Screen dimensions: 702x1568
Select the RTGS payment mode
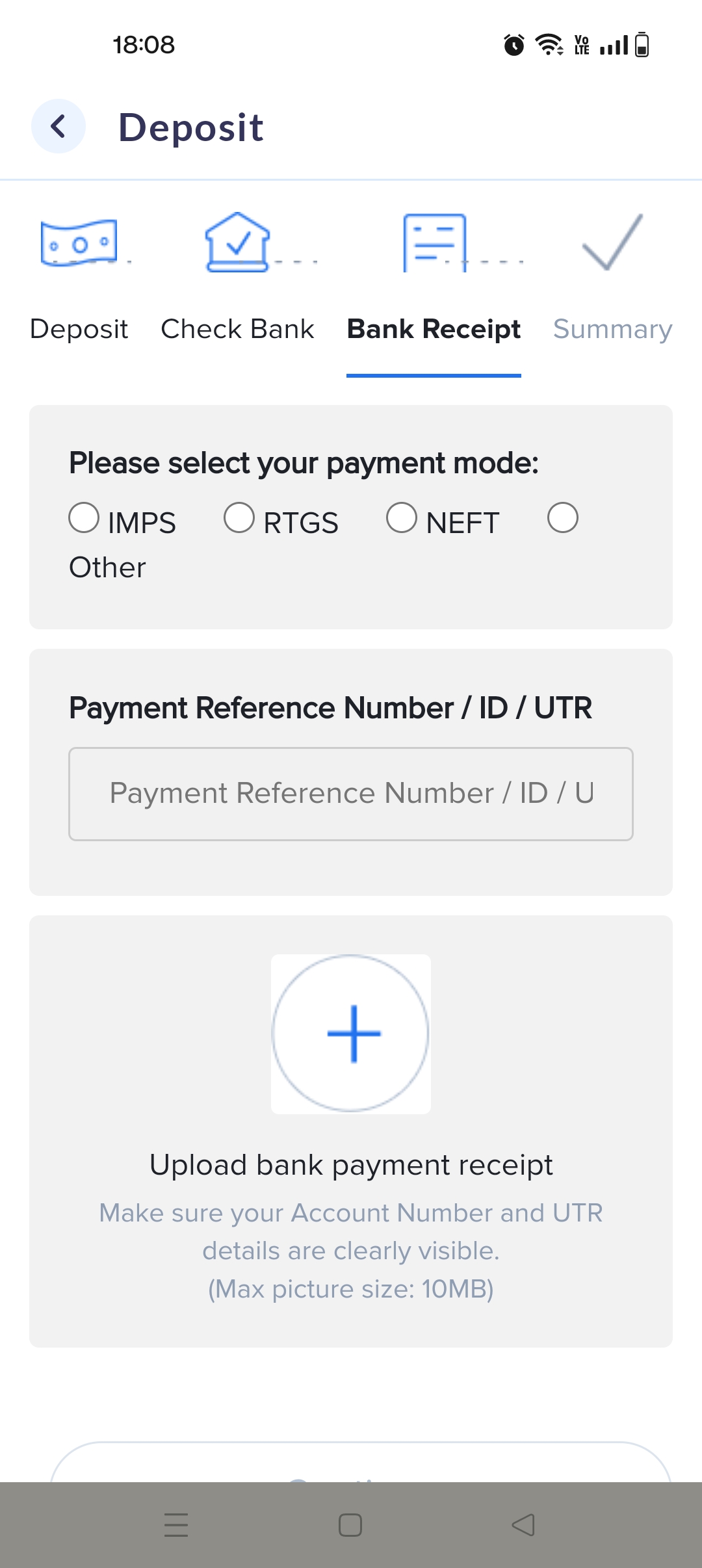[x=239, y=517]
